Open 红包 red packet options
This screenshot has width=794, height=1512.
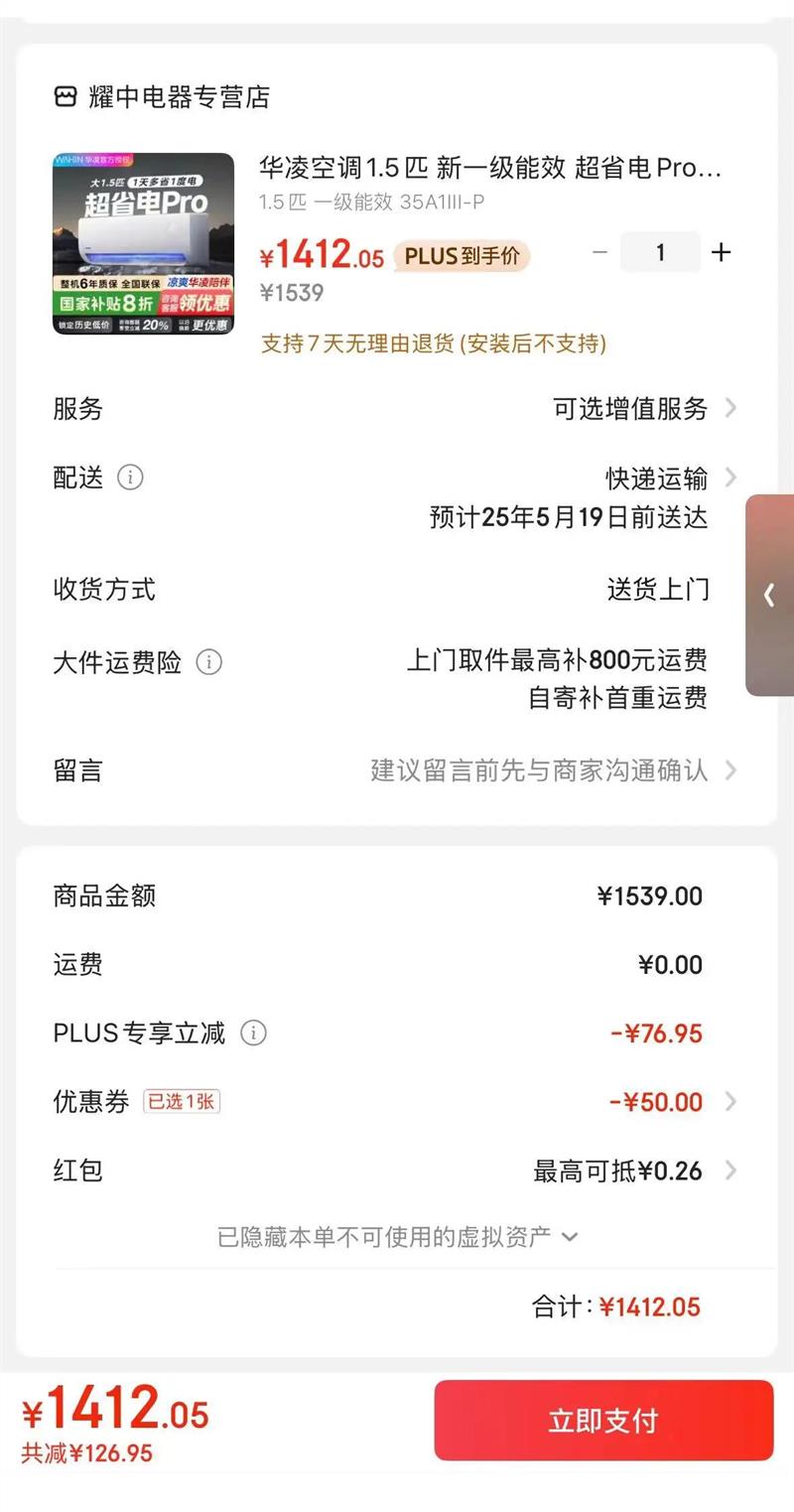pyautogui.click(x=633, y=1170)
